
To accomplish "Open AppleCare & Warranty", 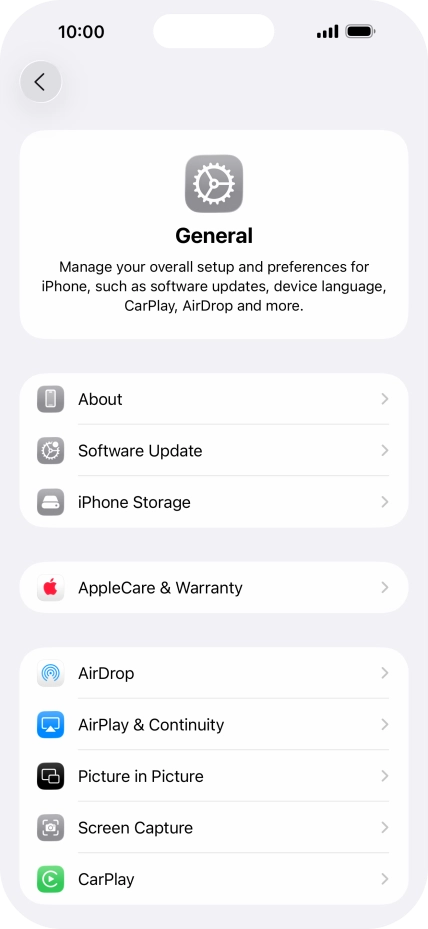I will pyautogui.click(x=214, y=587).
